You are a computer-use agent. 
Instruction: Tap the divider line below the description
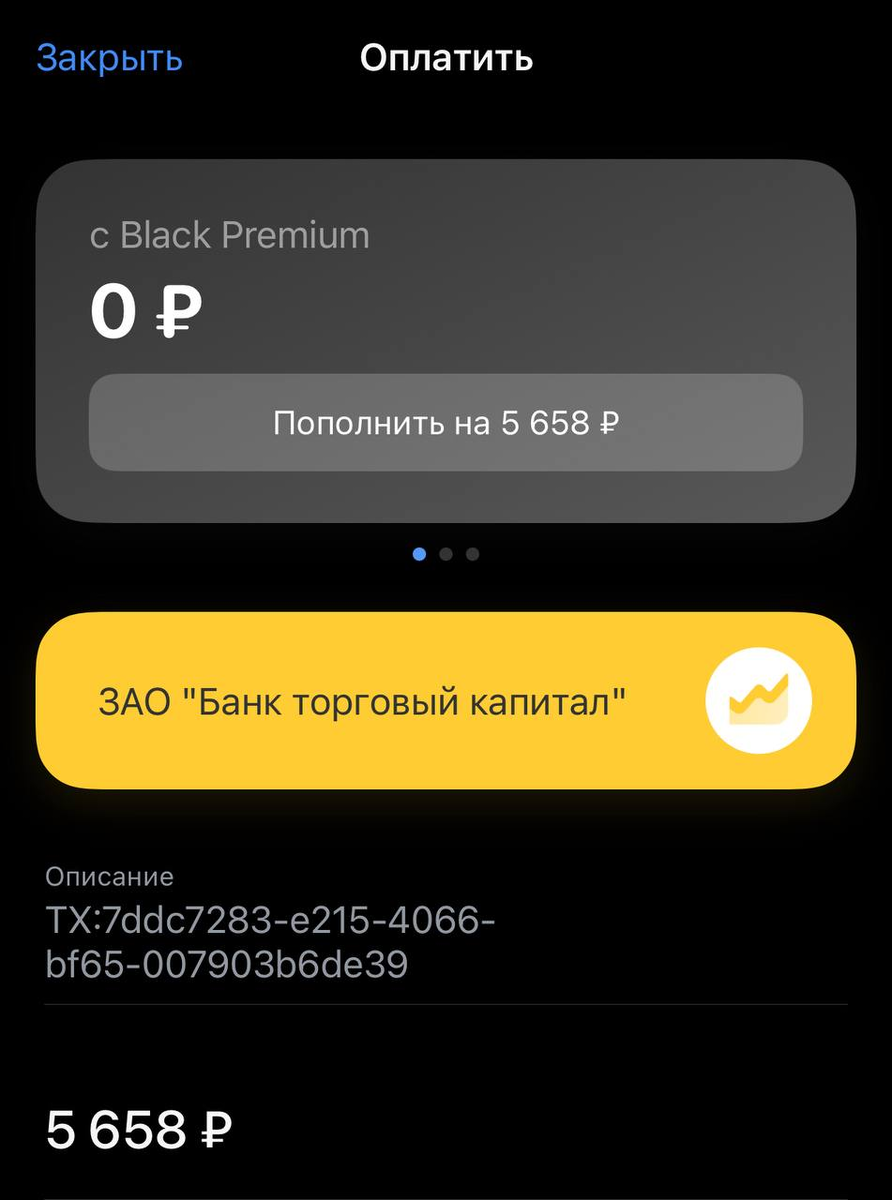[x=446, y=1002]
